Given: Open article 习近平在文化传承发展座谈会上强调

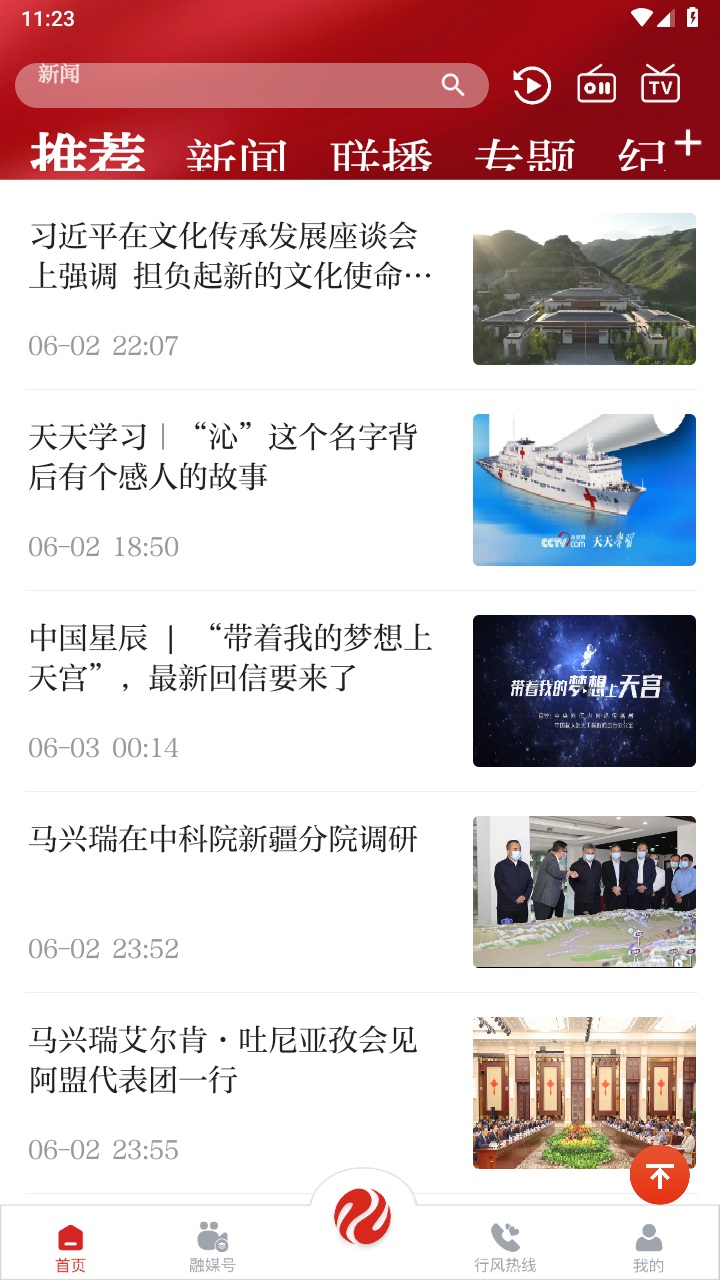Looking at the screenshot, I should pos(232,257).
